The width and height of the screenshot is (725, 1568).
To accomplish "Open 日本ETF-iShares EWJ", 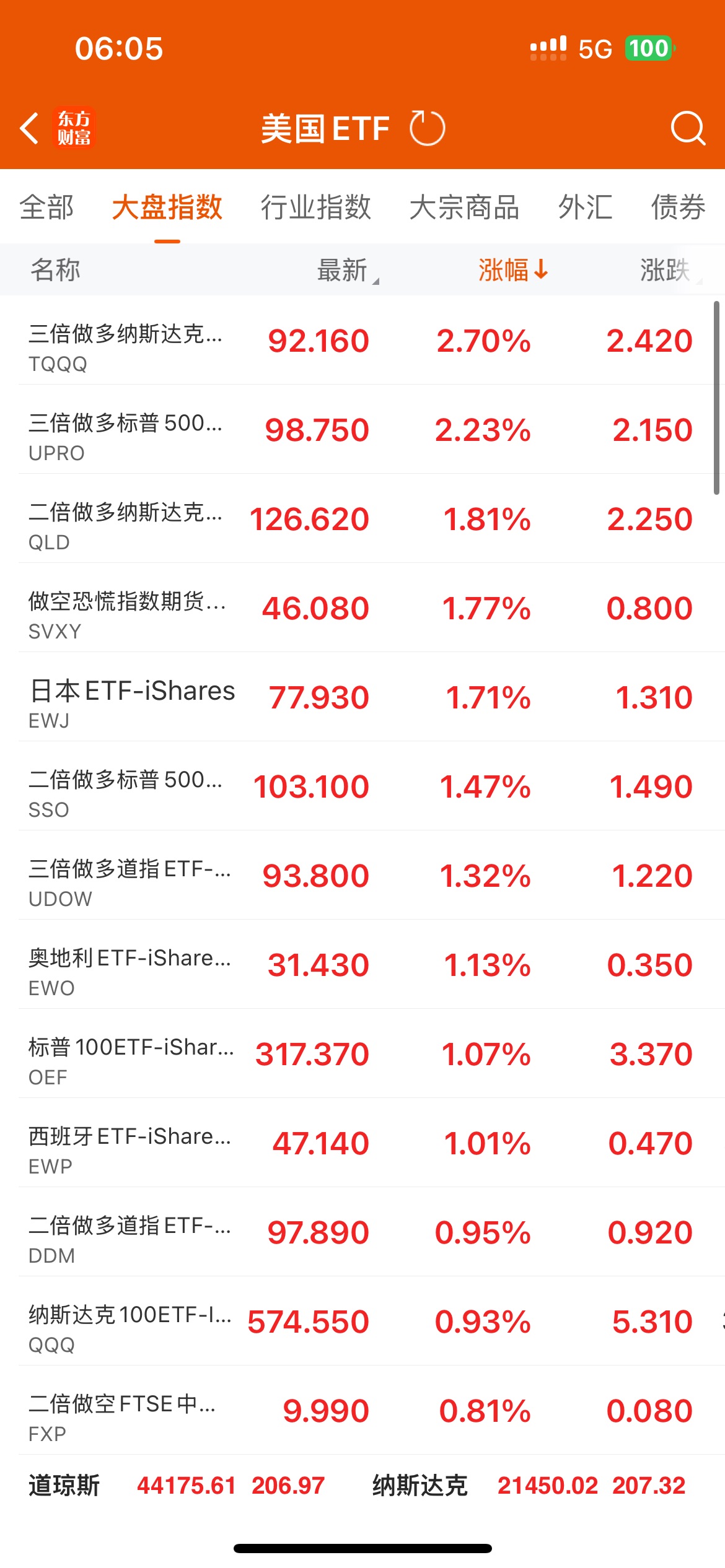I will point(362,697).
